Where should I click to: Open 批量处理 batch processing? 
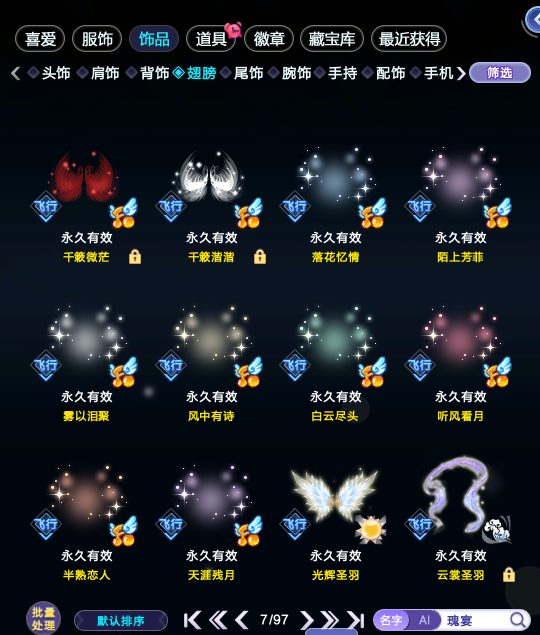tap(43, 619)
